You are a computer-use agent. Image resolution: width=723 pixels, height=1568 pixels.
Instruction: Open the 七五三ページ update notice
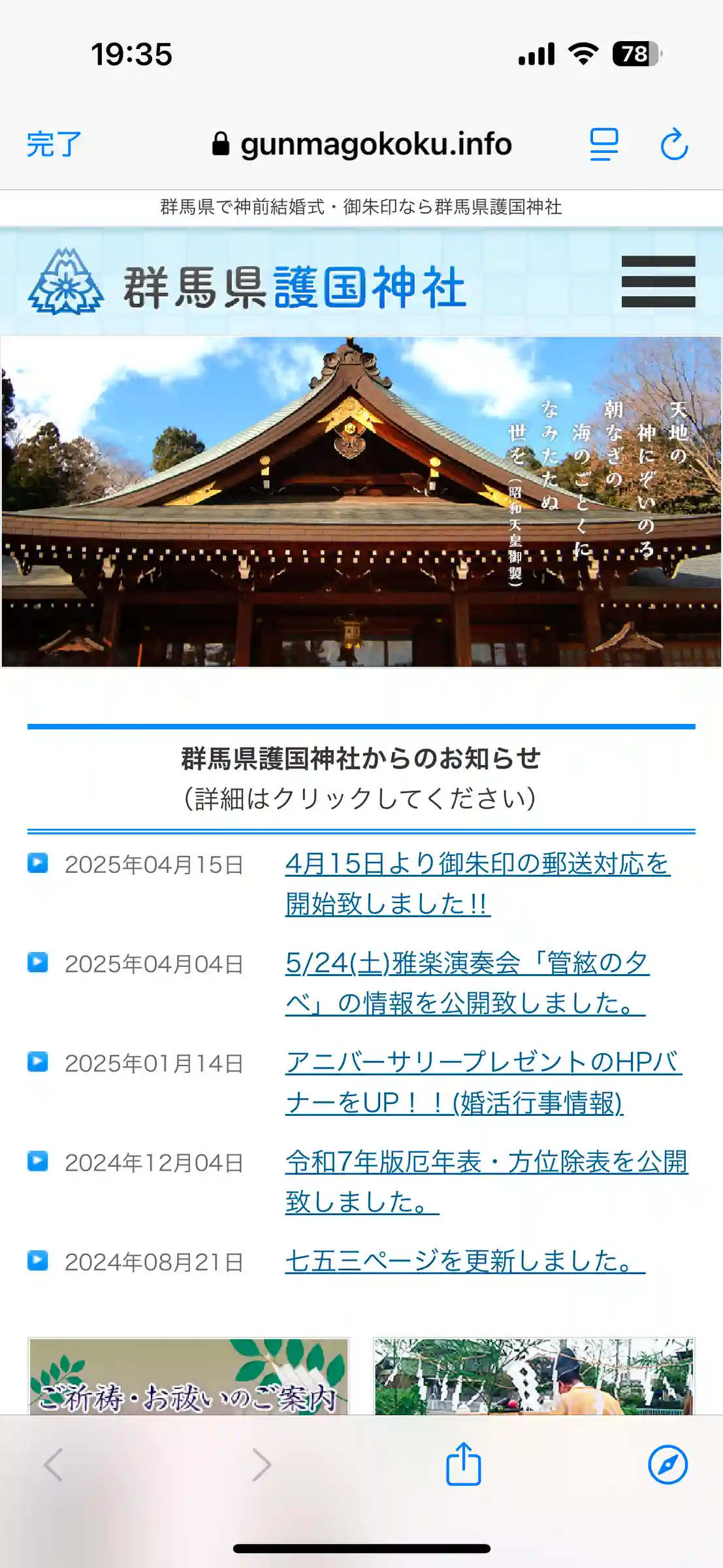click(464, 1261)
